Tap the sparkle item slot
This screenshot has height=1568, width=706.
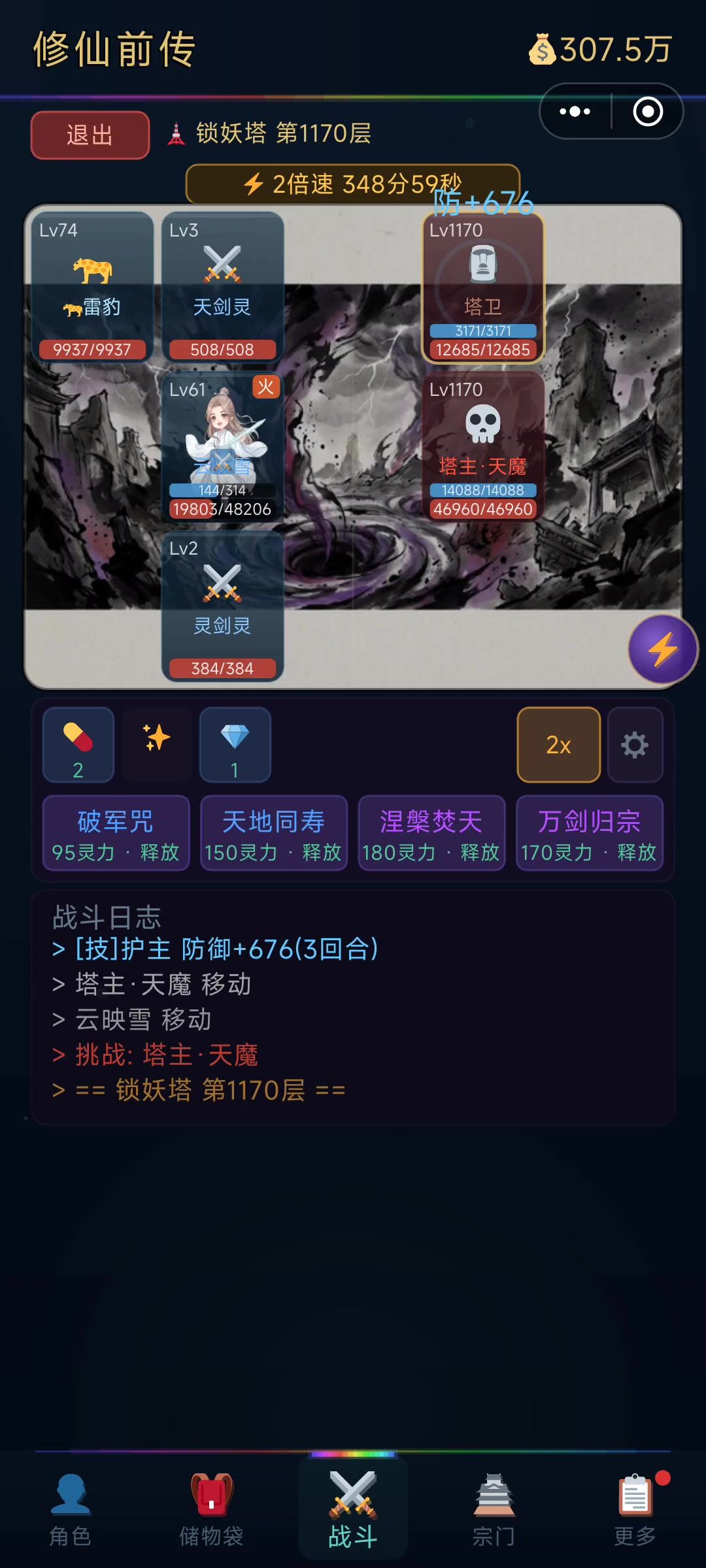coord(157,743)
